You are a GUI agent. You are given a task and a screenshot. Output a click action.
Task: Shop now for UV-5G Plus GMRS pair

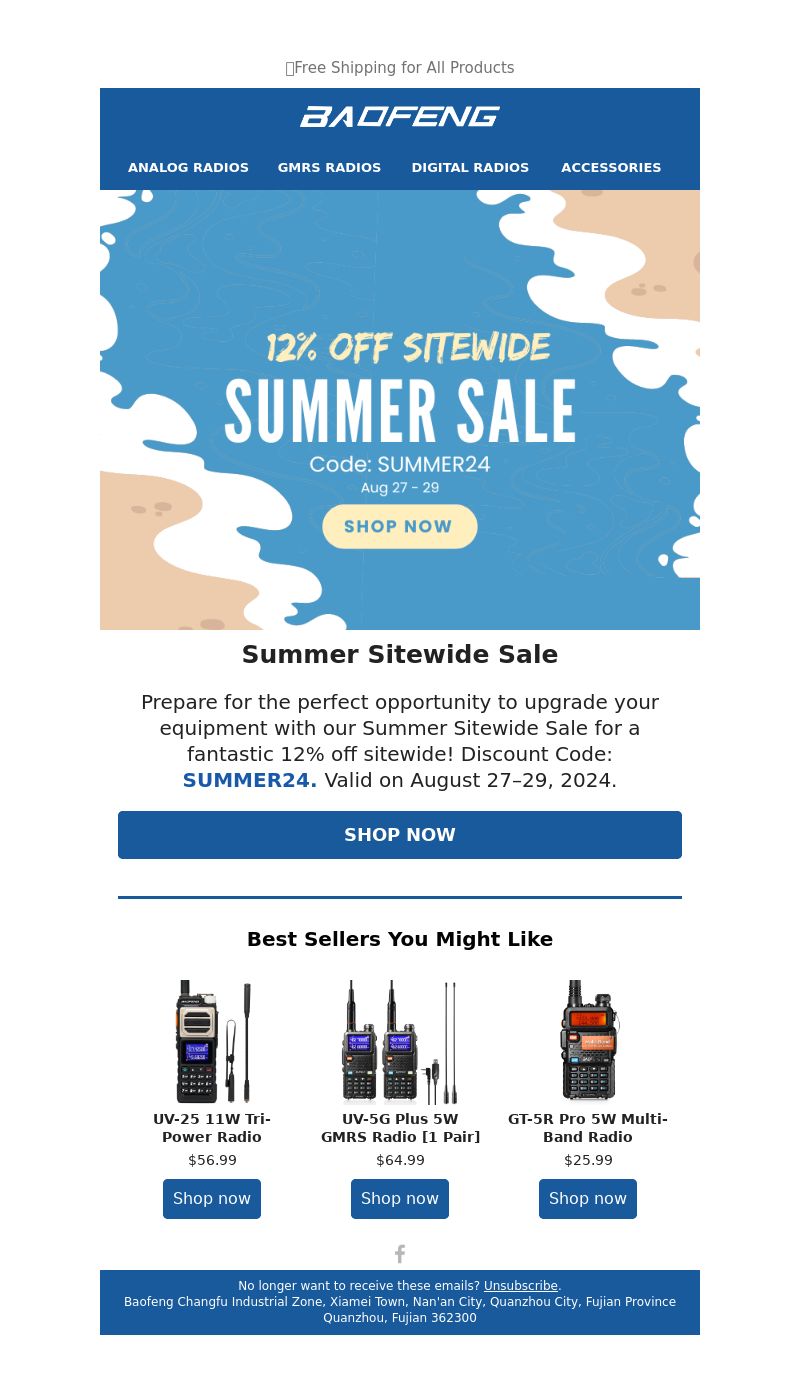[400, 1199]
